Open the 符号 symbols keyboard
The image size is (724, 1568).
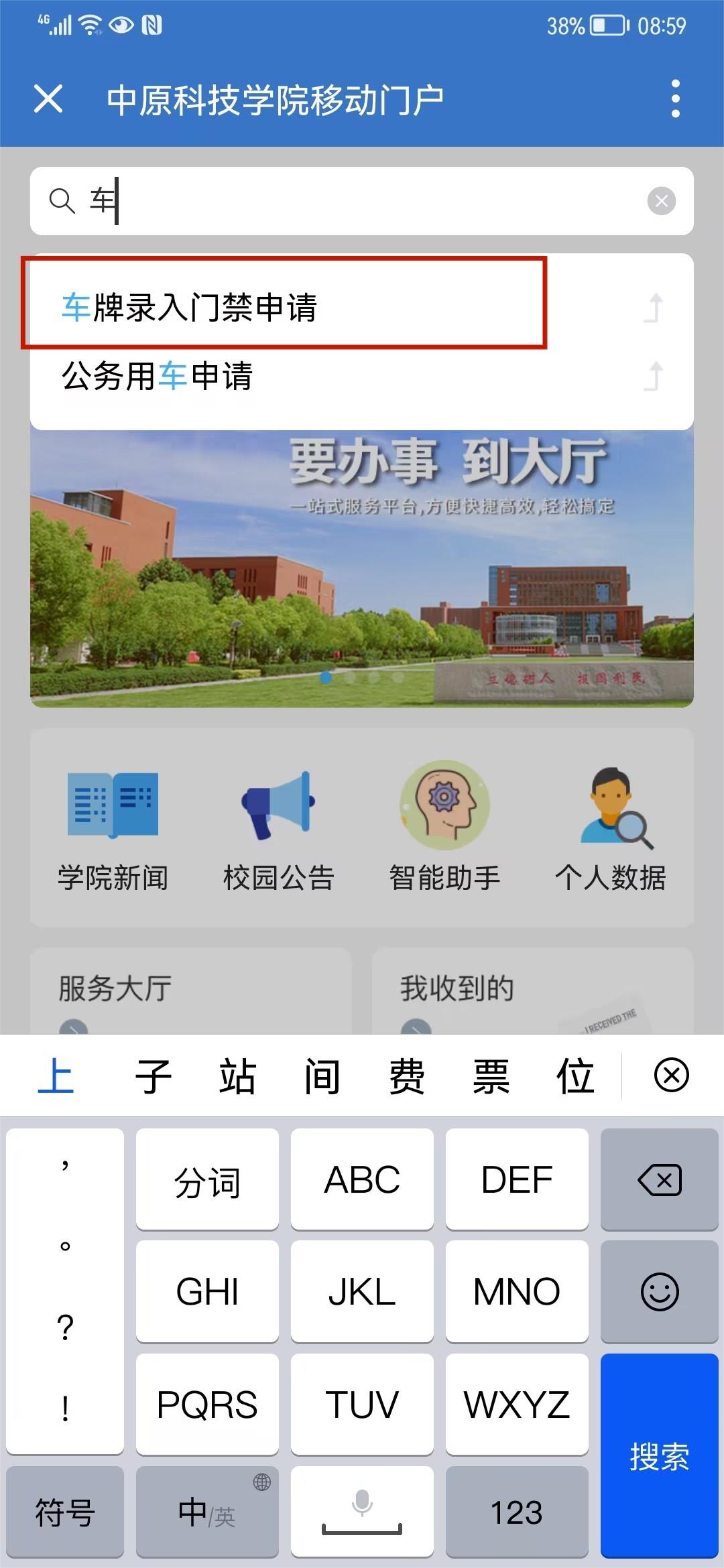coord(65,1512)
